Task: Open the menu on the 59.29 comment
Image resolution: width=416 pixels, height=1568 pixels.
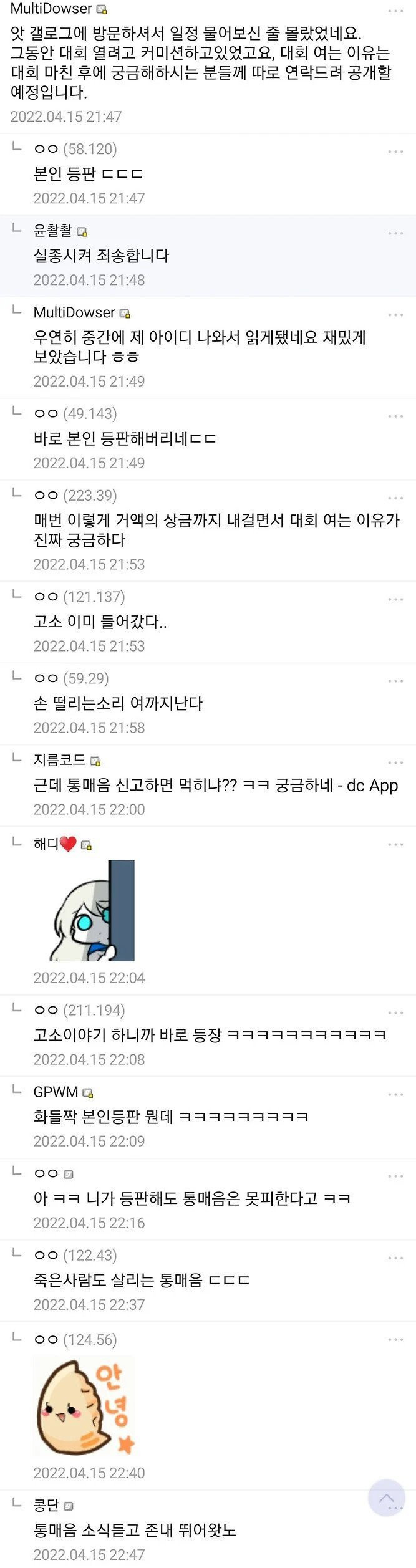Action: click(x=395, y=681)
